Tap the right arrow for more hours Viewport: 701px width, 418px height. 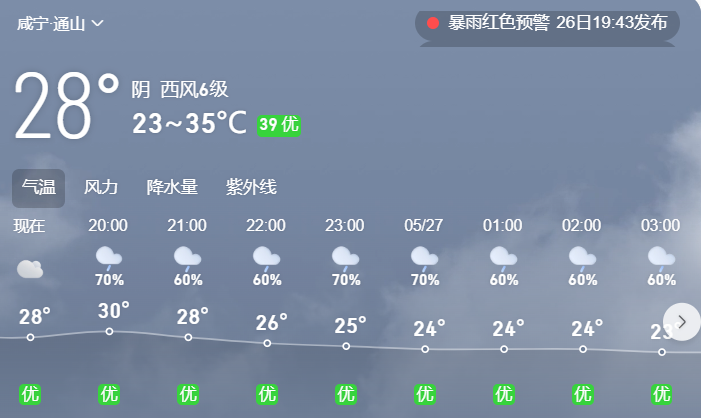point(681,321)
